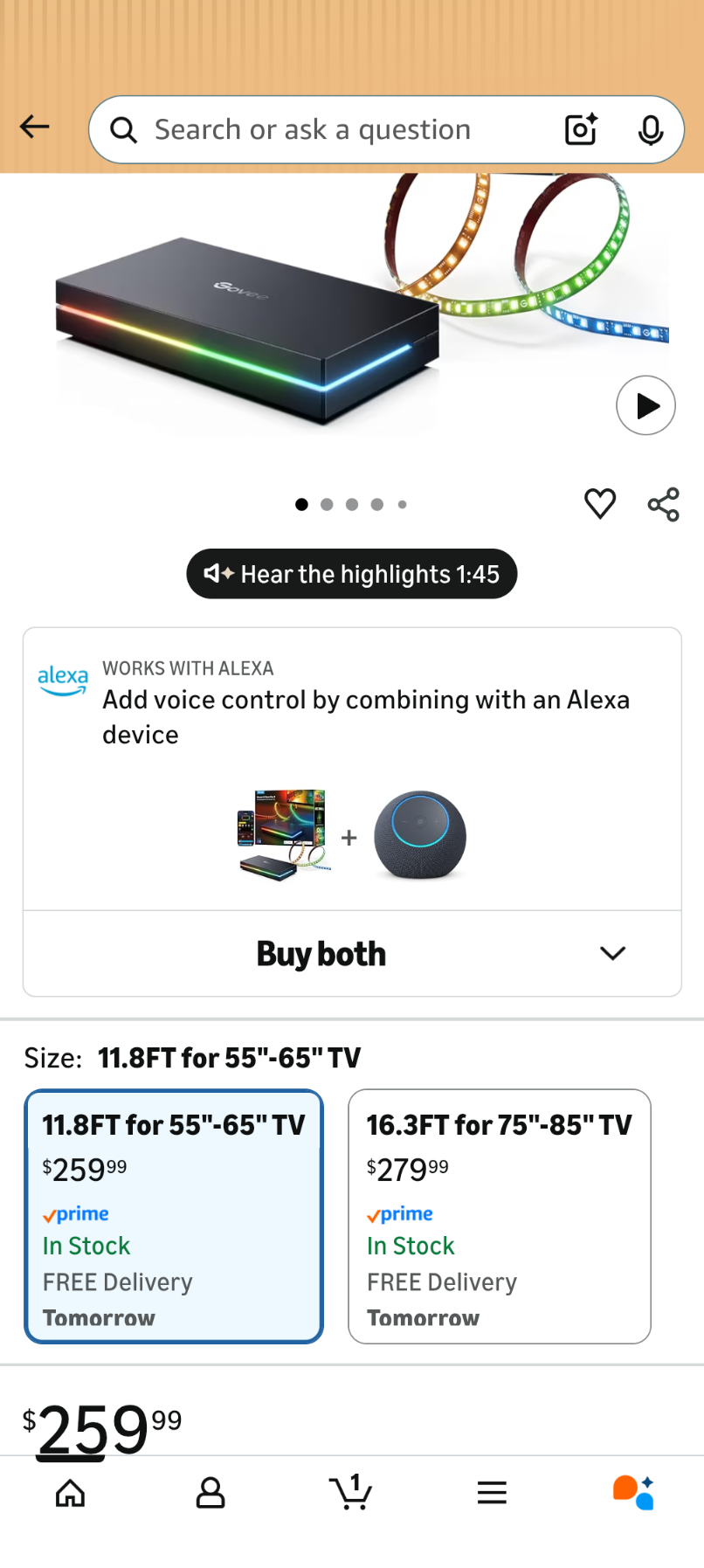Open the hamburger menu tab
This screenshot has width=704, height=1568.
(x=492, y=1493)
